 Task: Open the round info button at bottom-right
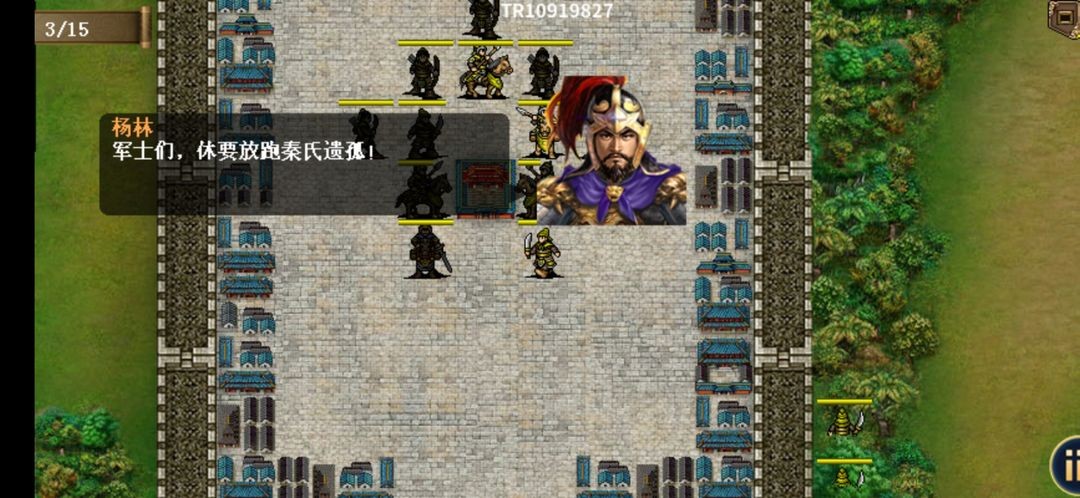coord(1066,465)
